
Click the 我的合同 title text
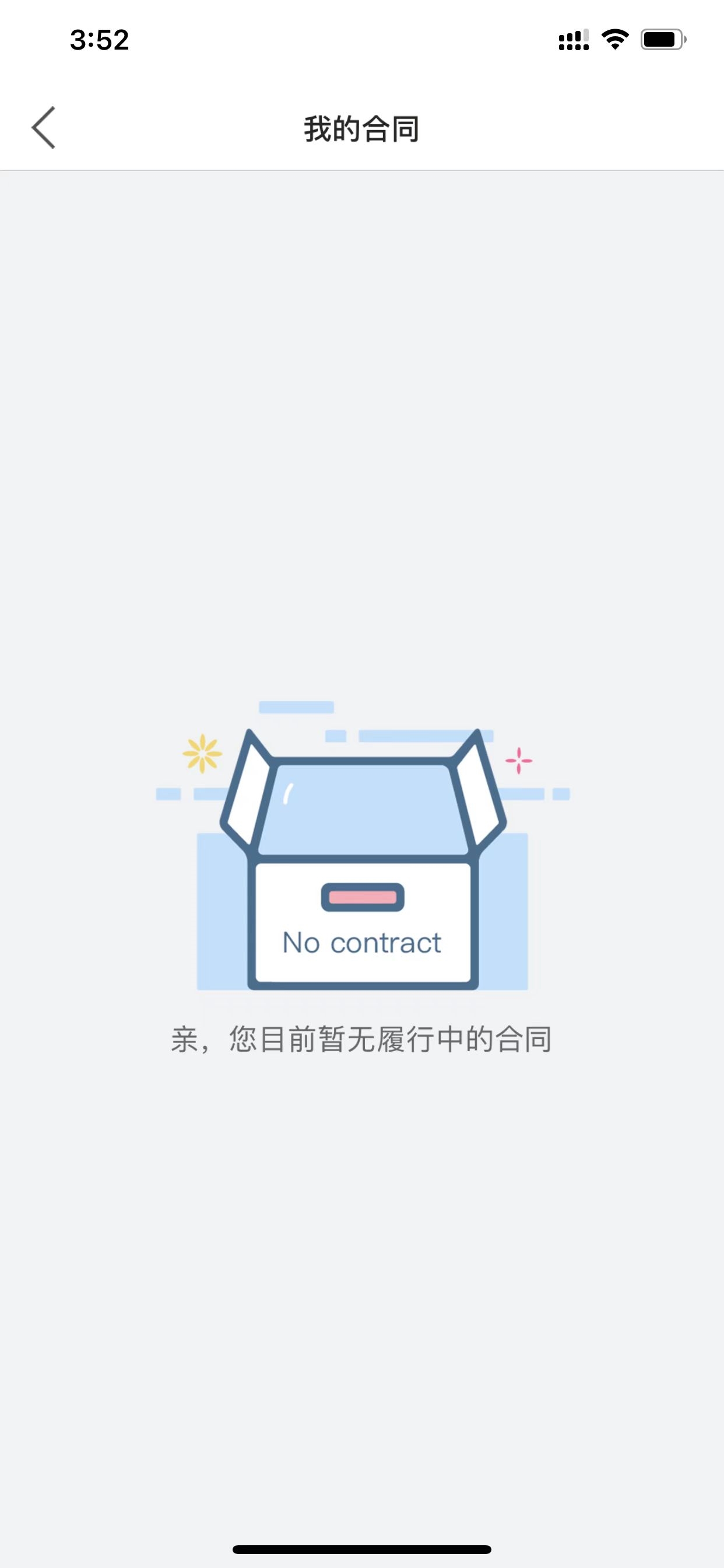coord(361,128)
